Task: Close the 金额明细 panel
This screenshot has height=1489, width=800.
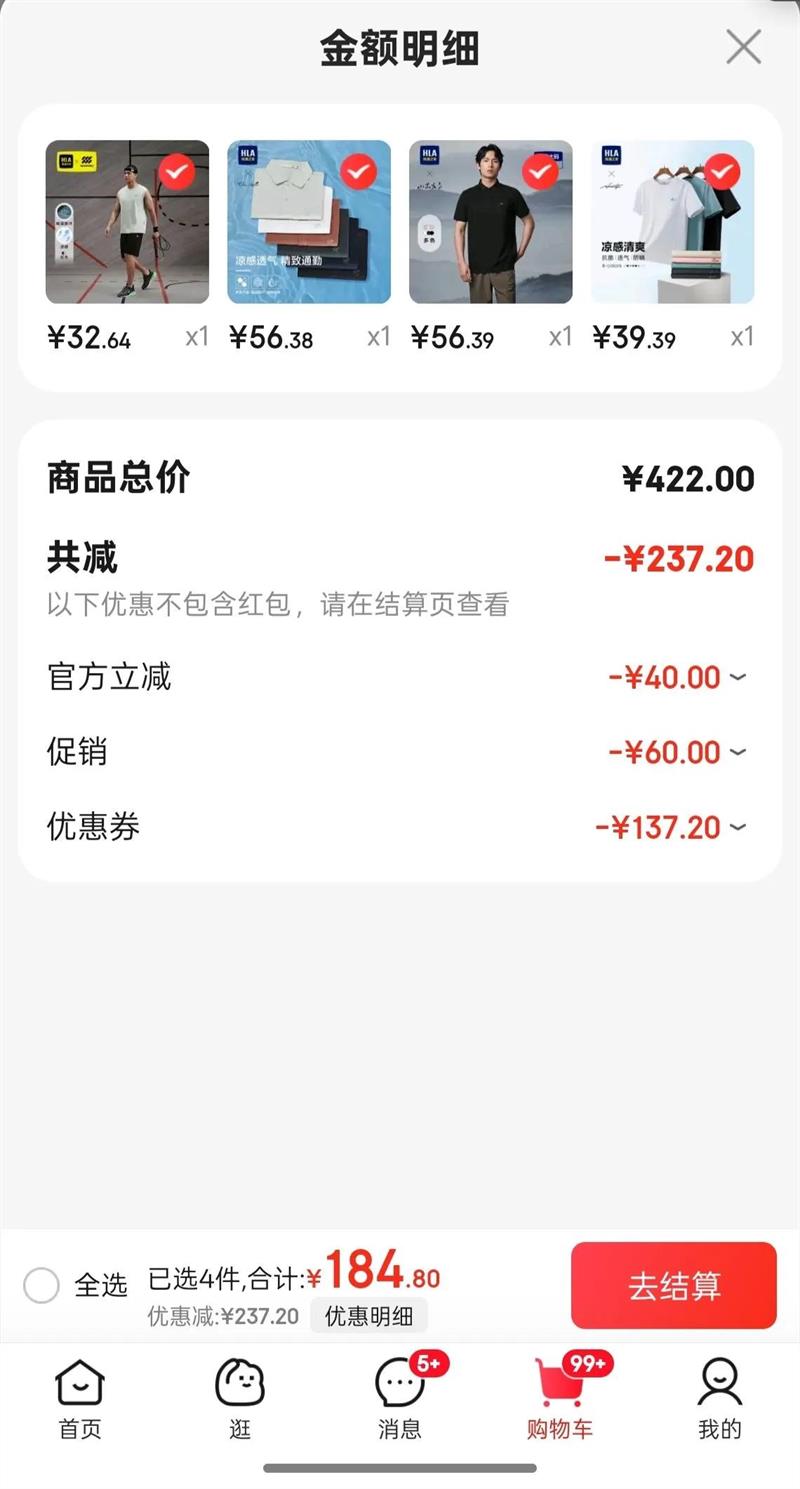Action: pos(743,47)
